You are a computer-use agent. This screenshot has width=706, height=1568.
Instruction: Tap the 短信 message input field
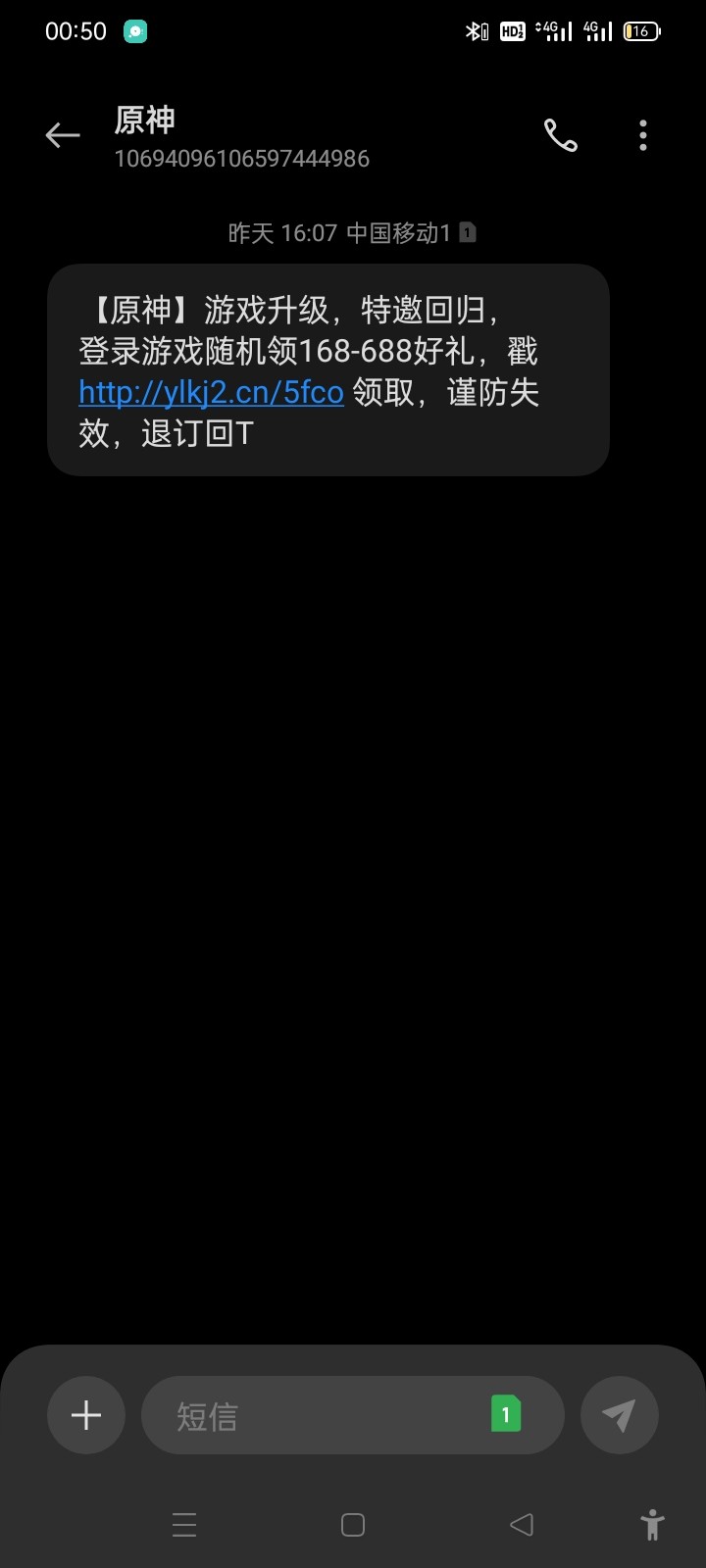pos(294,1414)
